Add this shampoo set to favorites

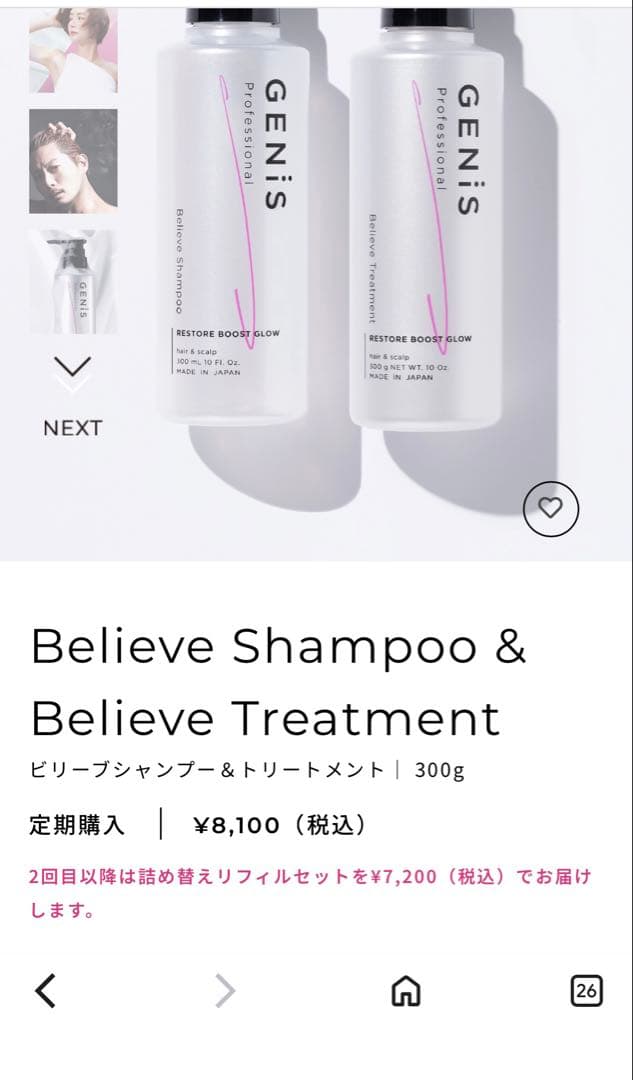tap(551, 508)
